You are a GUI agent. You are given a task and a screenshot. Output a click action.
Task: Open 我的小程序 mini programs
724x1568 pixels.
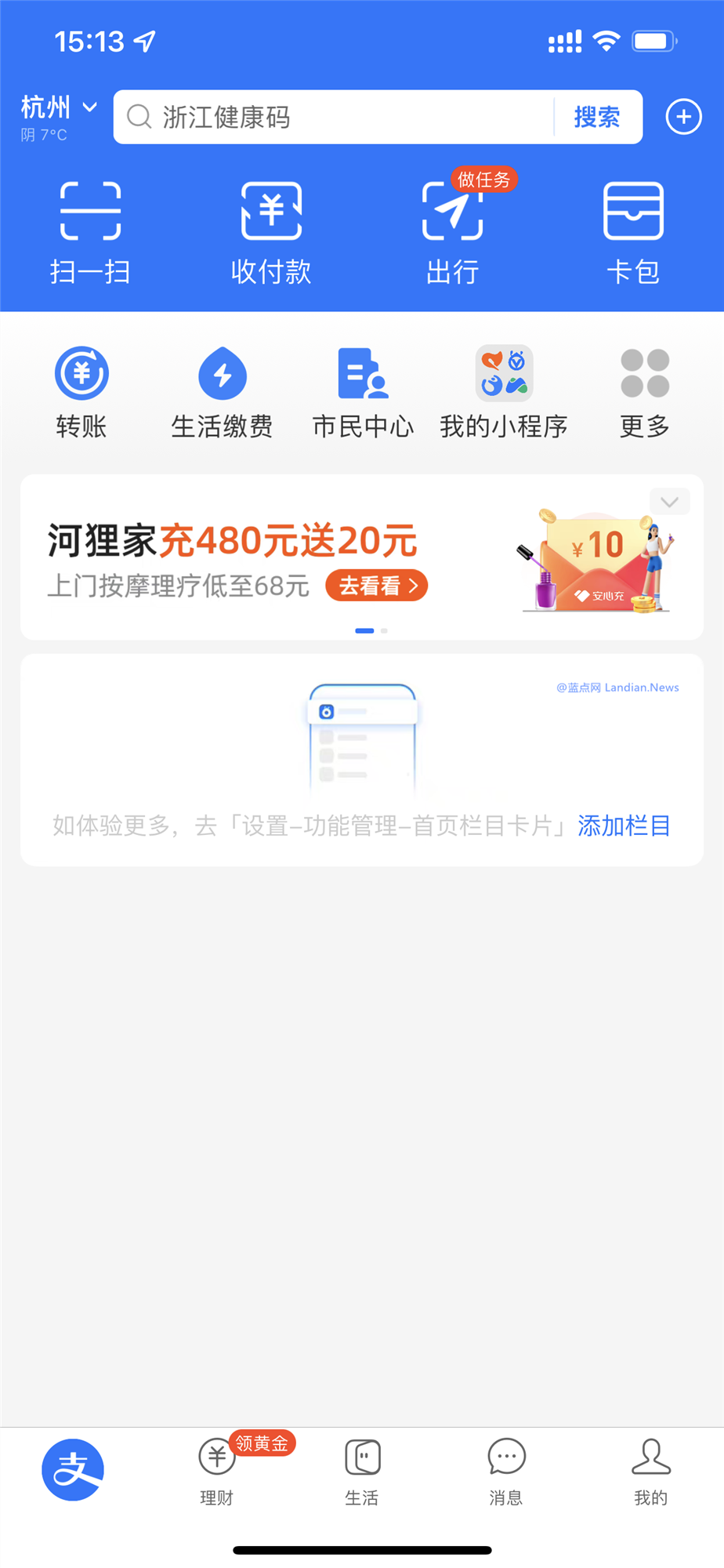[x=504, y=392]
